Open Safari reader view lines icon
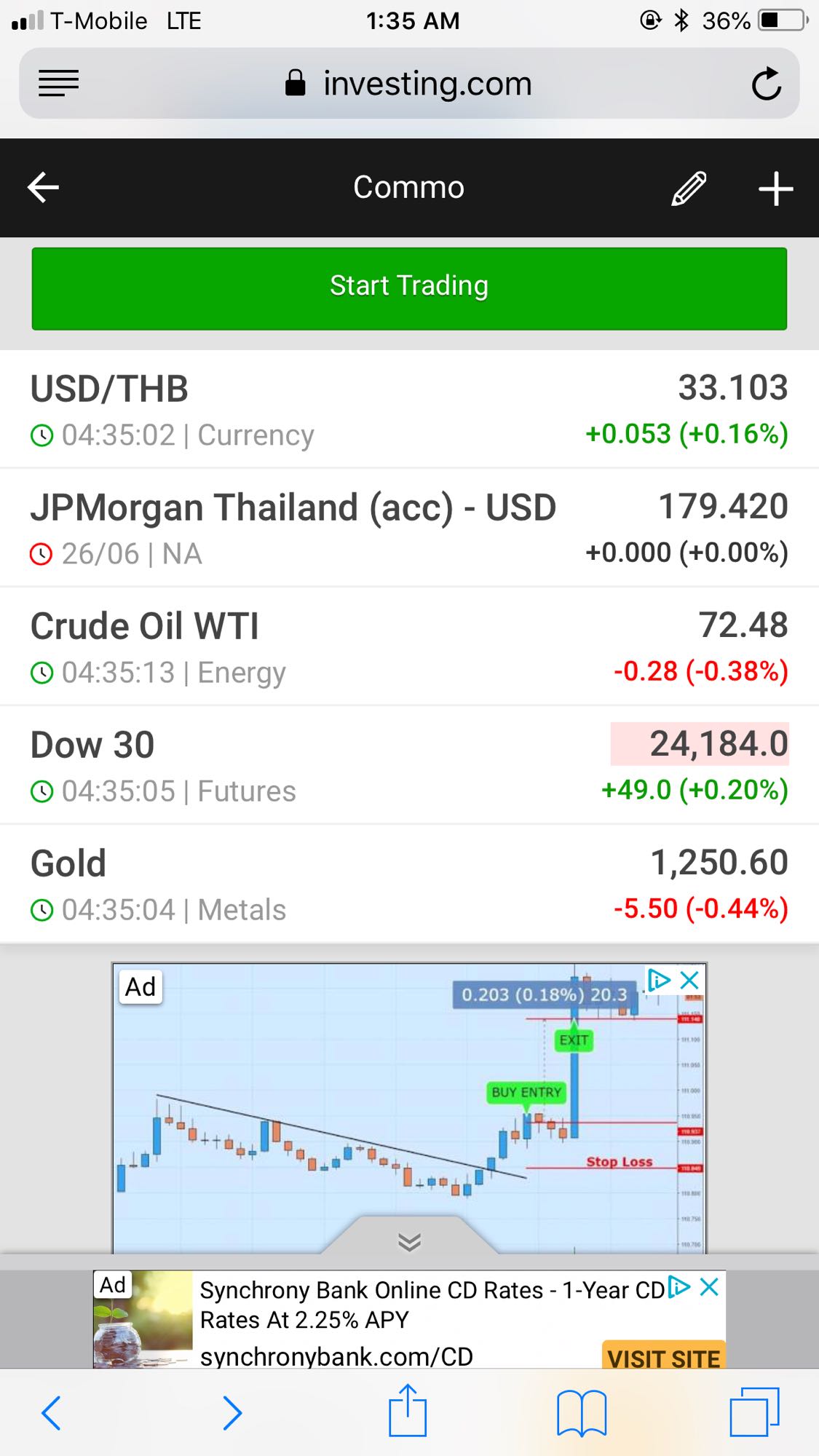 point(58,84)
